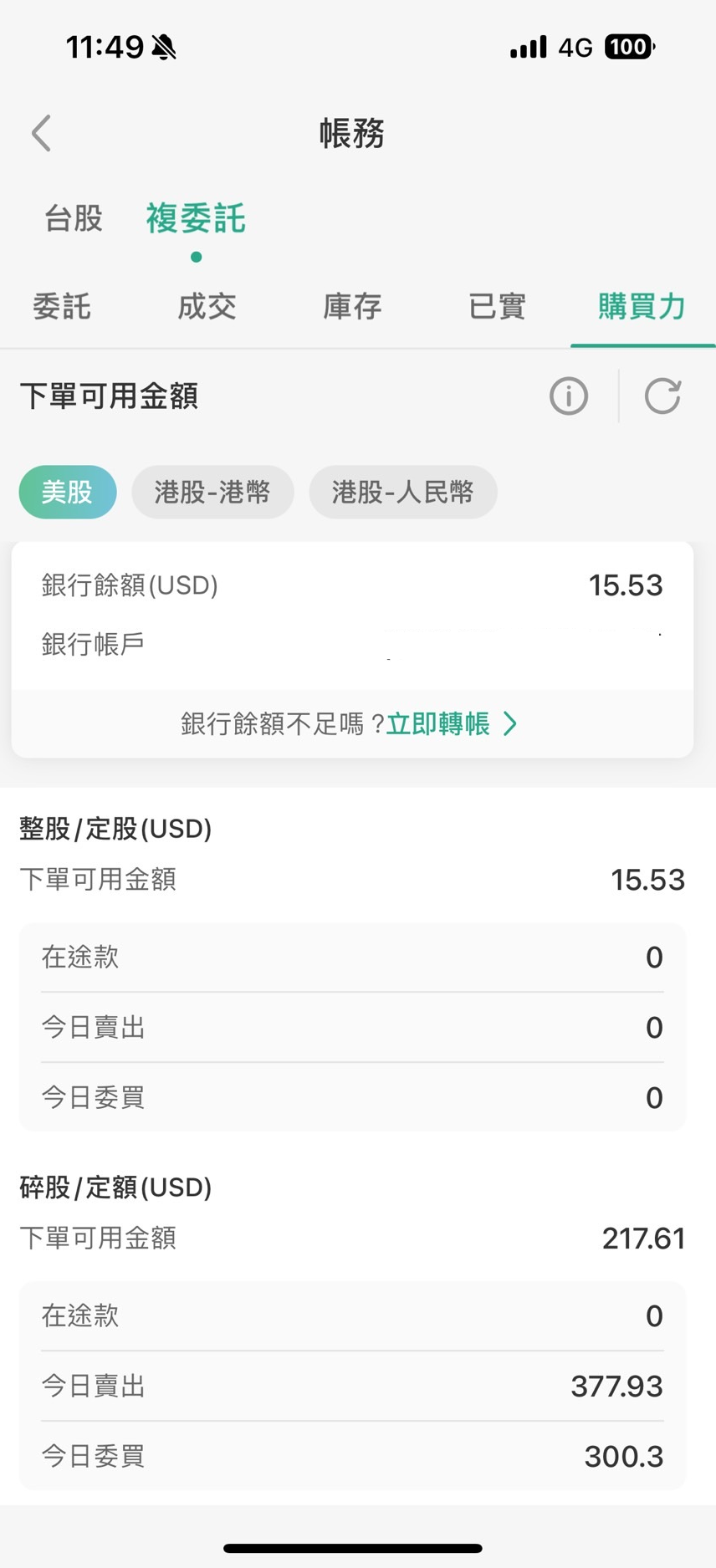Viewport: 716px width, 1568px height.
Task: Open the 庫存 tab
Action: [x=351, y=308]
